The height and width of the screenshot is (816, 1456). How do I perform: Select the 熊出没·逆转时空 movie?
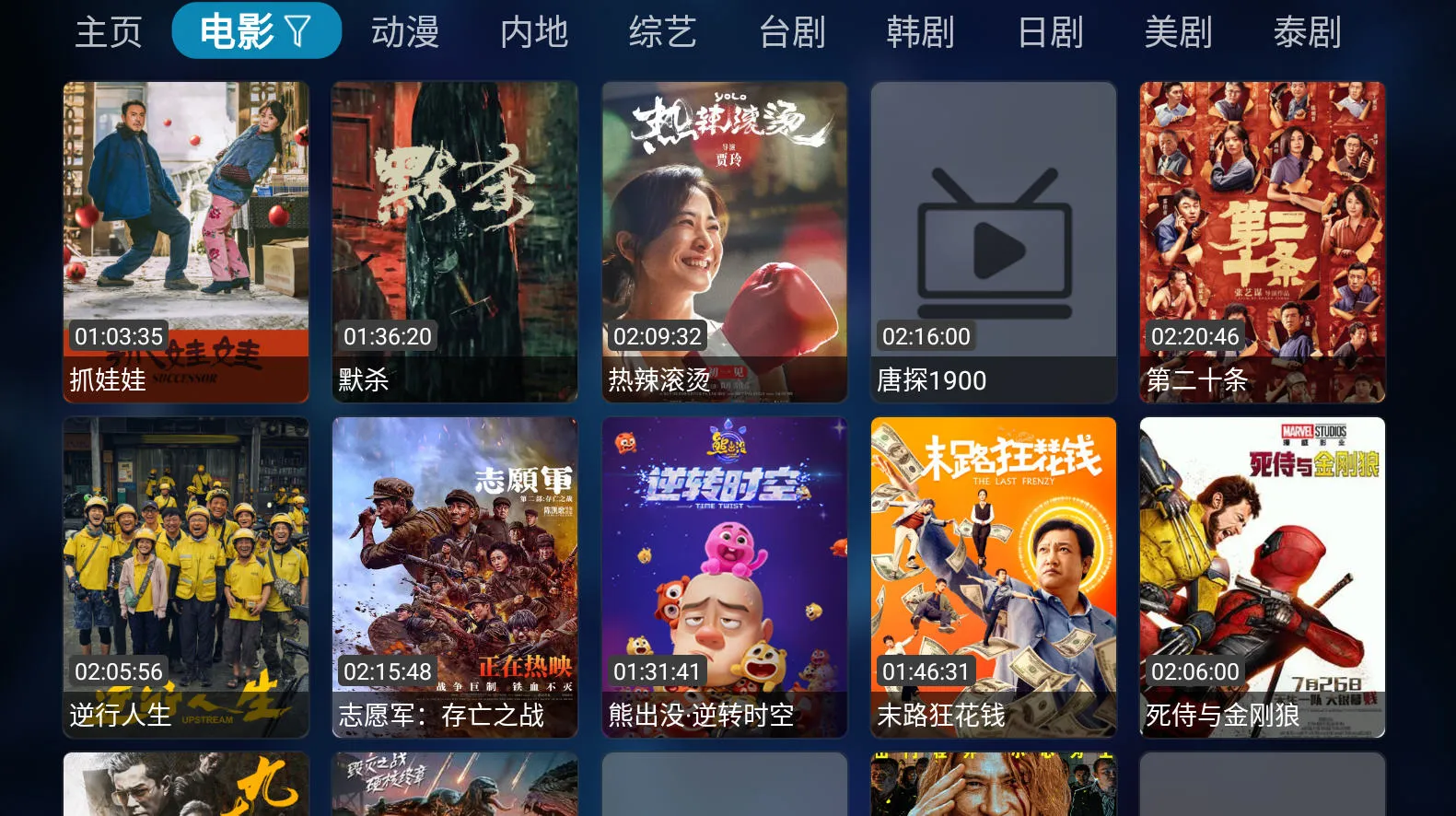coord(725,577)
